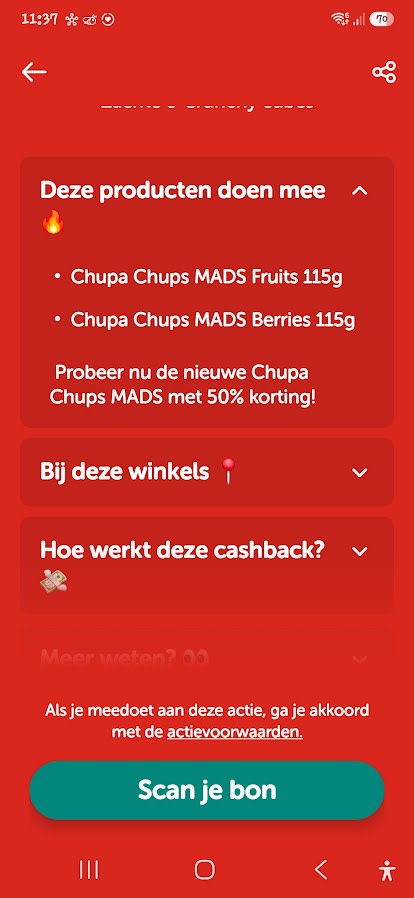The width and height of the screenshot is (414, 898).
Task: Share this cashback offer
Action: coord(384,72)
